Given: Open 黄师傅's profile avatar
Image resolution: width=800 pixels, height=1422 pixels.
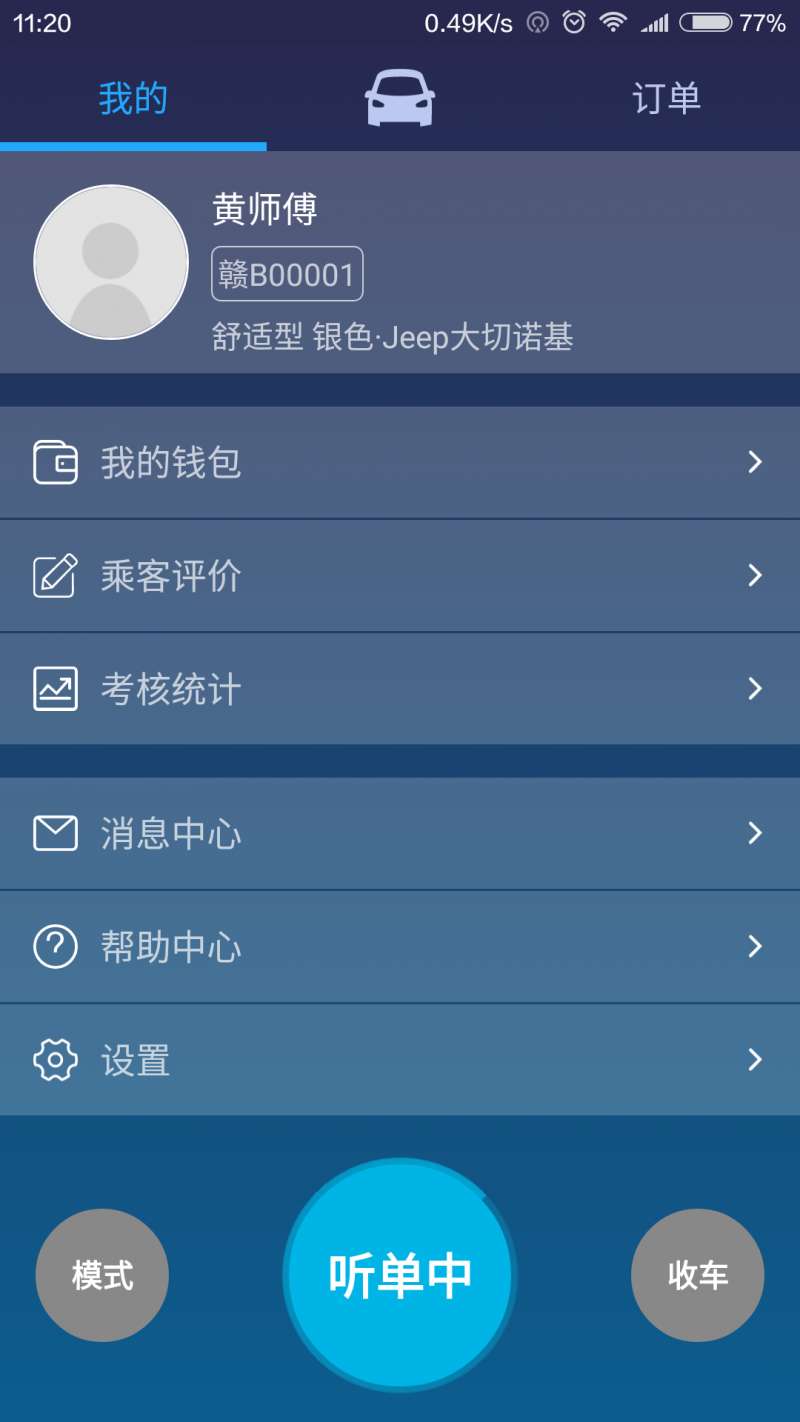Looking at the screenshot, I should click(x=111, y=262).
